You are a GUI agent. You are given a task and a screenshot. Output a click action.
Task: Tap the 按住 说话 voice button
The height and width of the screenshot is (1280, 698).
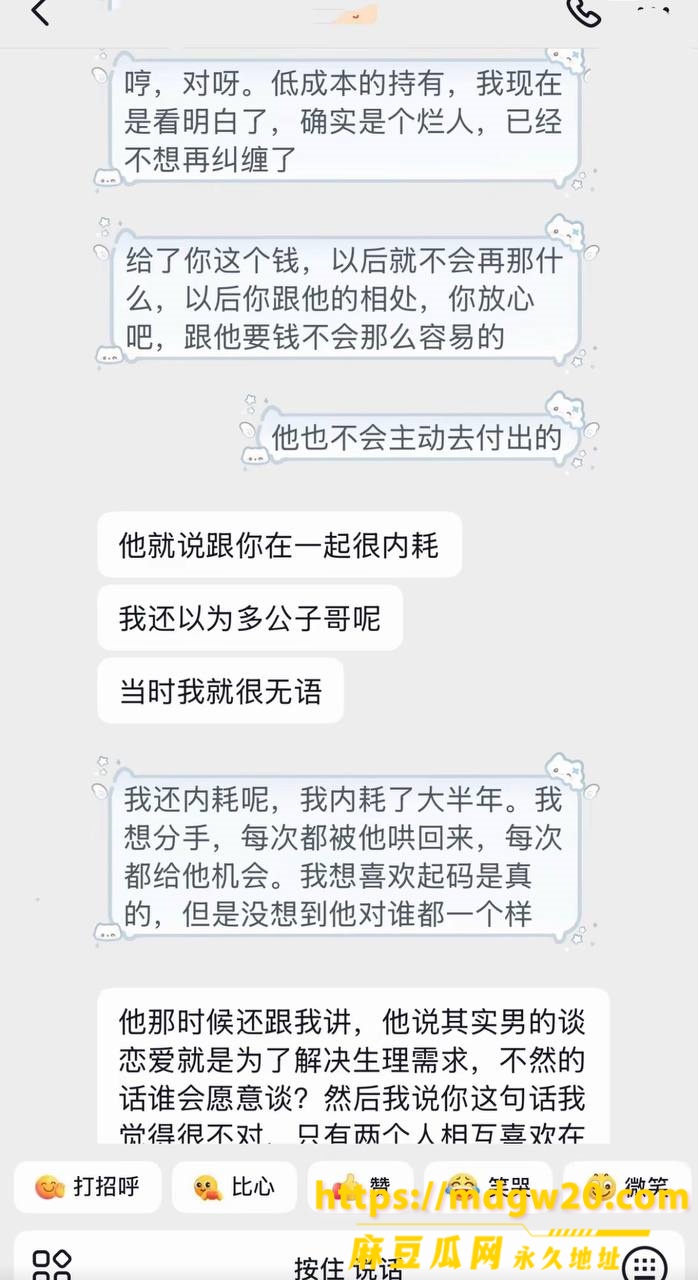[348, 1265]
